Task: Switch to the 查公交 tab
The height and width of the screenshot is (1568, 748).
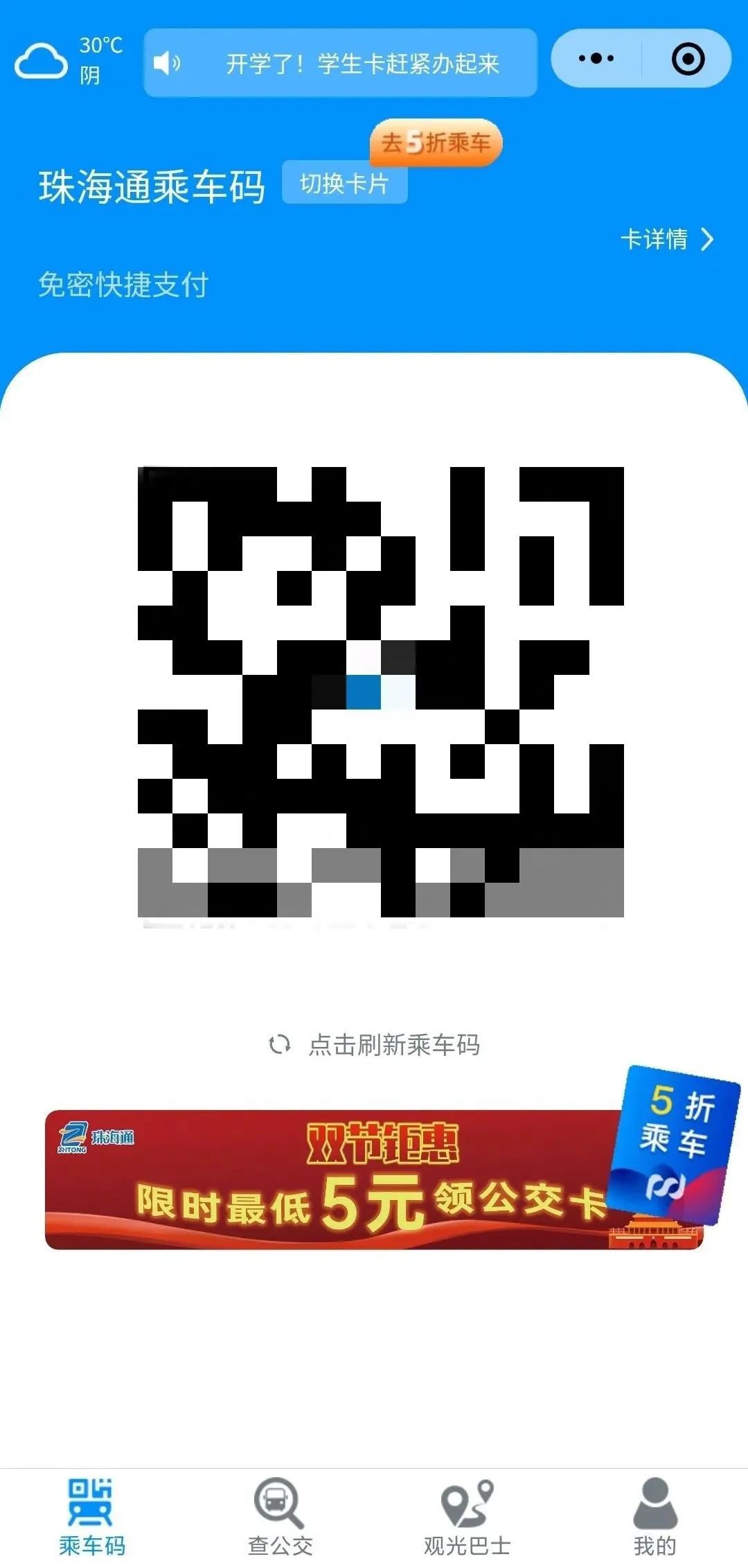Action: point(280,1516)
